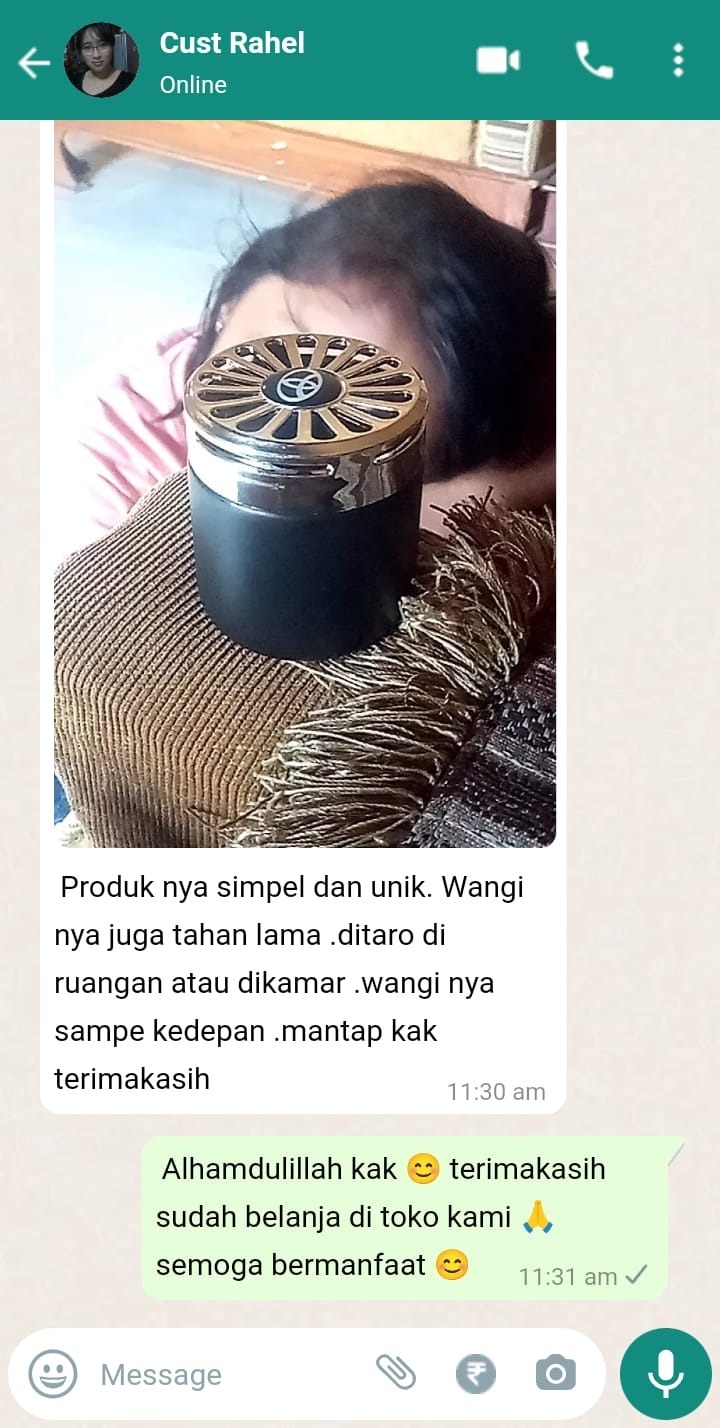The width and height of the screenshot is (720, 1428).
Task: Open Cust Rahel's profile picture
Action: point(101,61)
